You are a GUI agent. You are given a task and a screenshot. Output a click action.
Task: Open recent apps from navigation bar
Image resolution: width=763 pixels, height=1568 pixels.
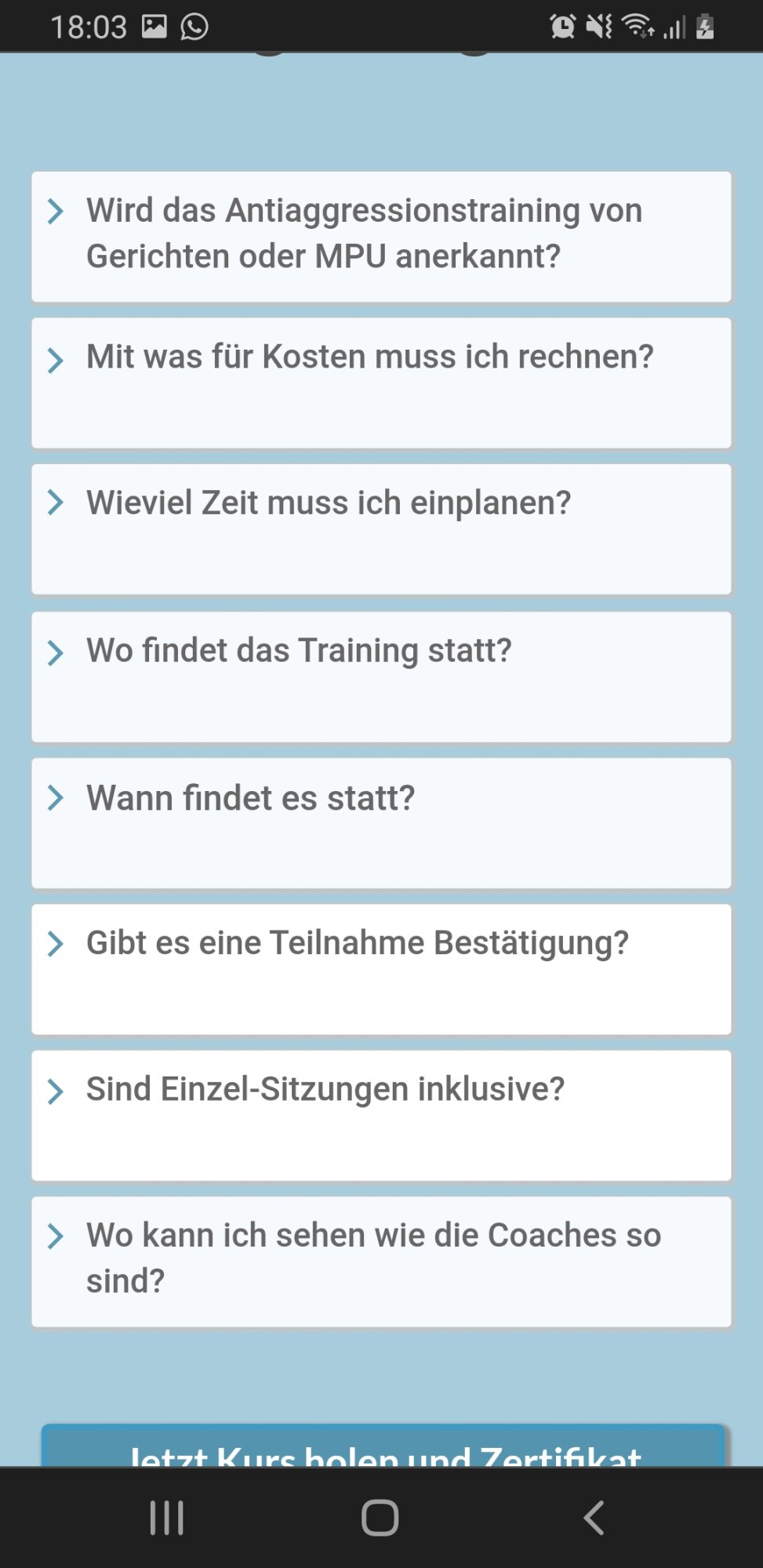click(x=167, y=1518)
